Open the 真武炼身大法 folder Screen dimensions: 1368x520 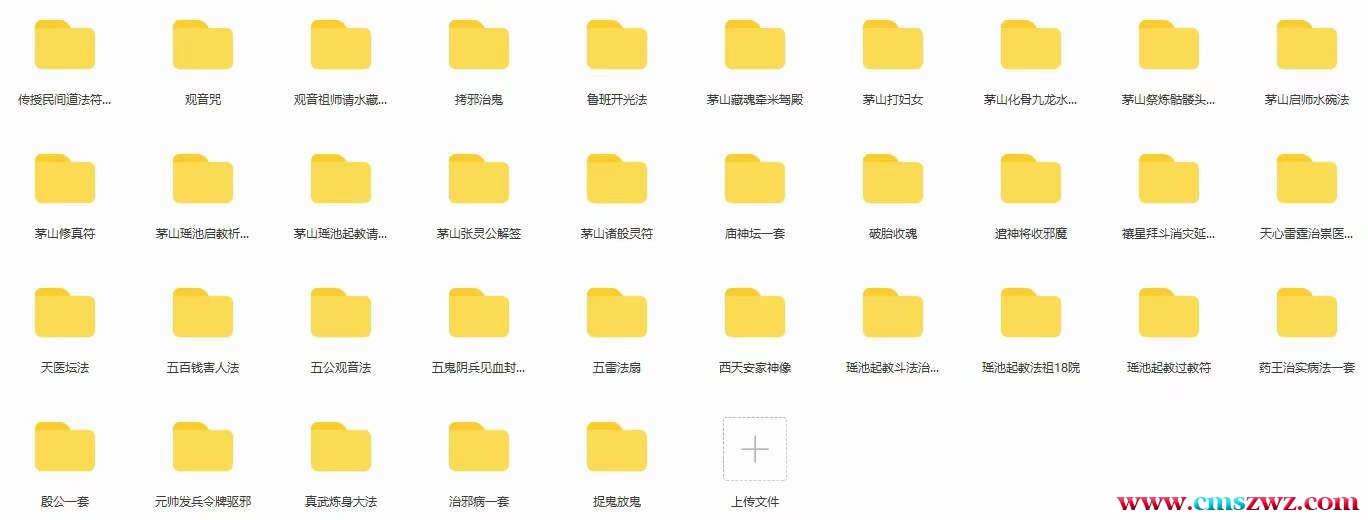click(x=341, y=448)
